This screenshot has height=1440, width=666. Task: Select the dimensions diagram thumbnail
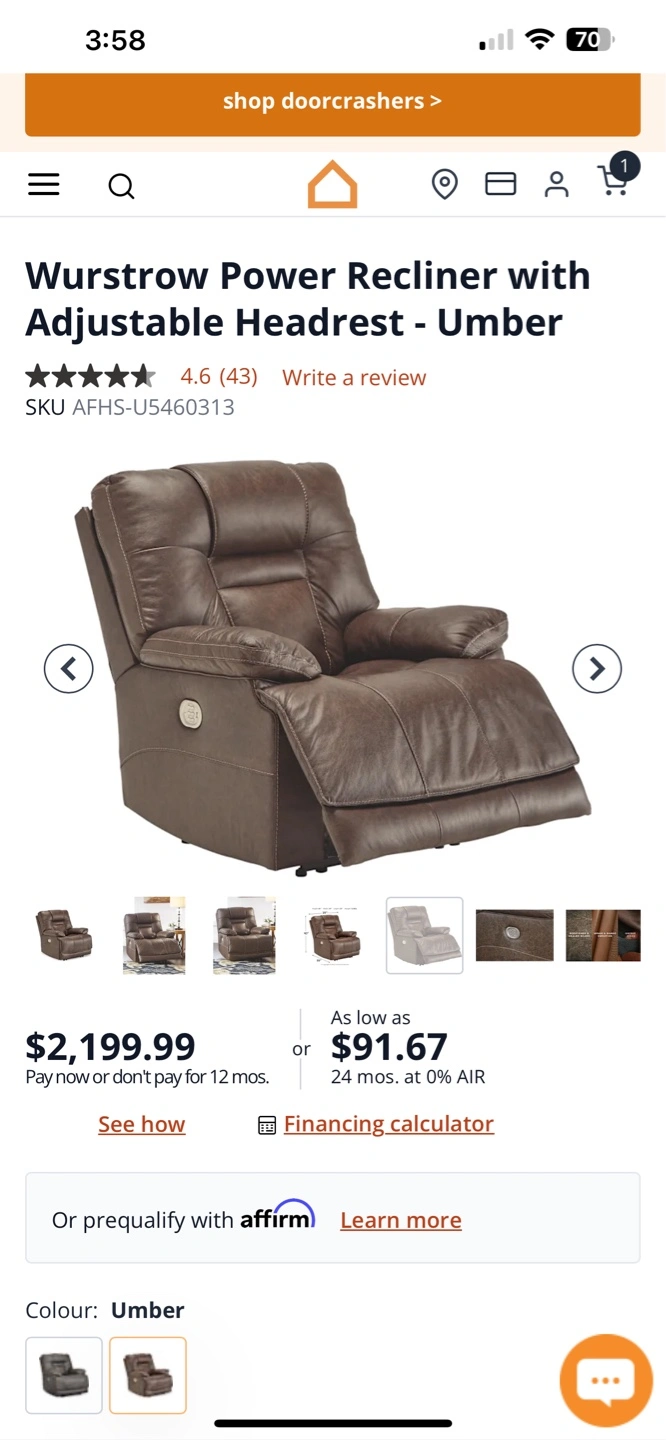[335, 935]
